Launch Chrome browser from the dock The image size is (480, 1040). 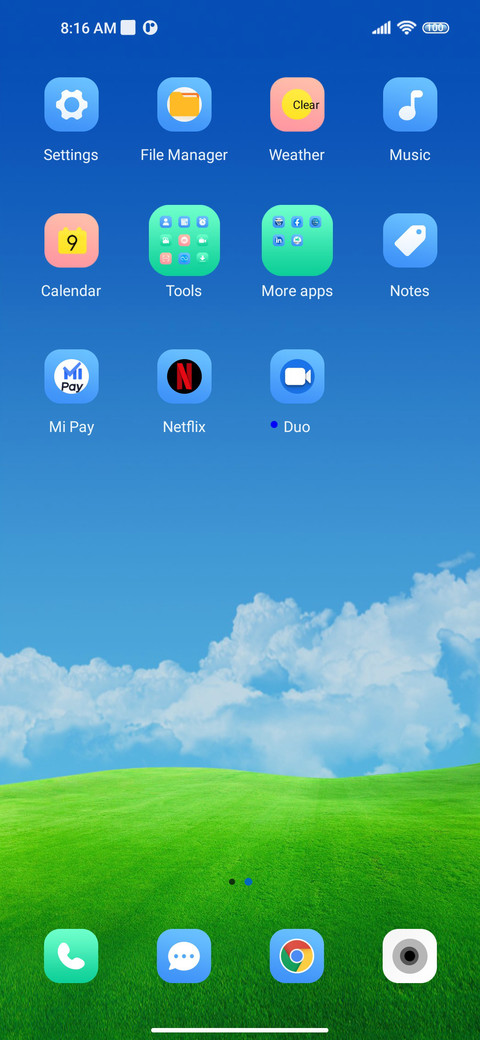pyautogui.click(x=297, y=956)
